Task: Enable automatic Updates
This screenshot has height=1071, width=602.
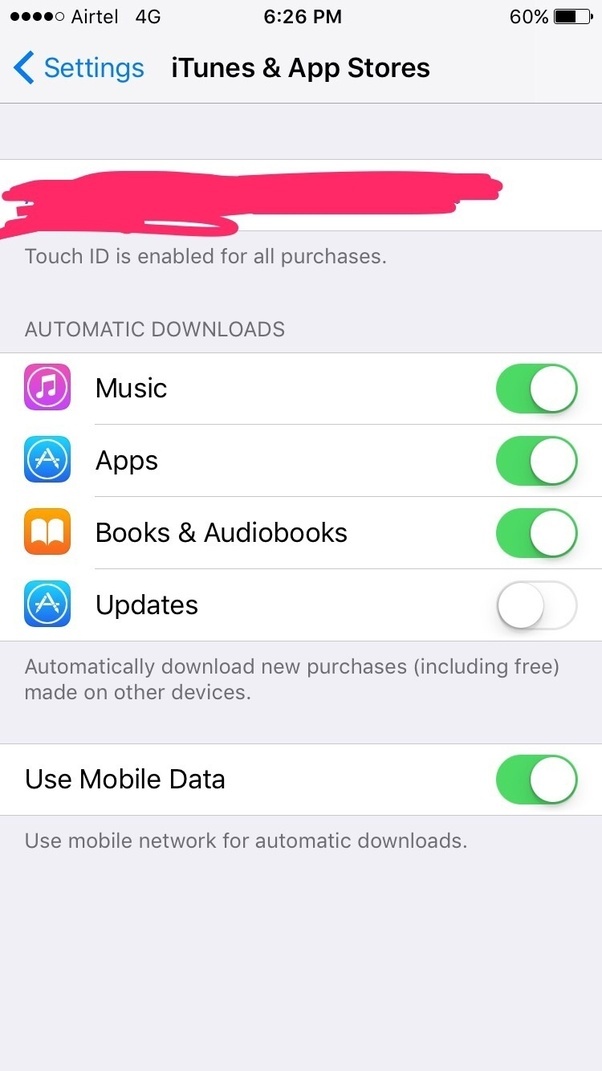Action: click(x=536, y=605)
